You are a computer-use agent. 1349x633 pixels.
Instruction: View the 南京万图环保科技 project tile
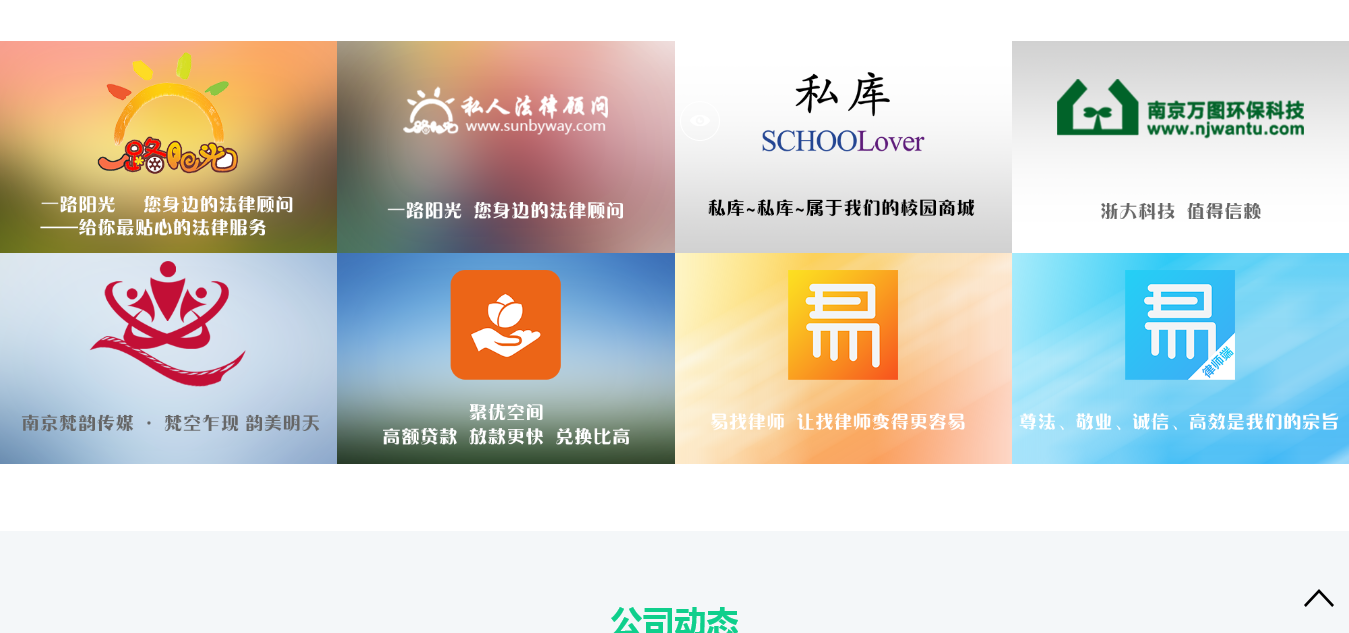pyautogui.click(x=1180, y=147)
